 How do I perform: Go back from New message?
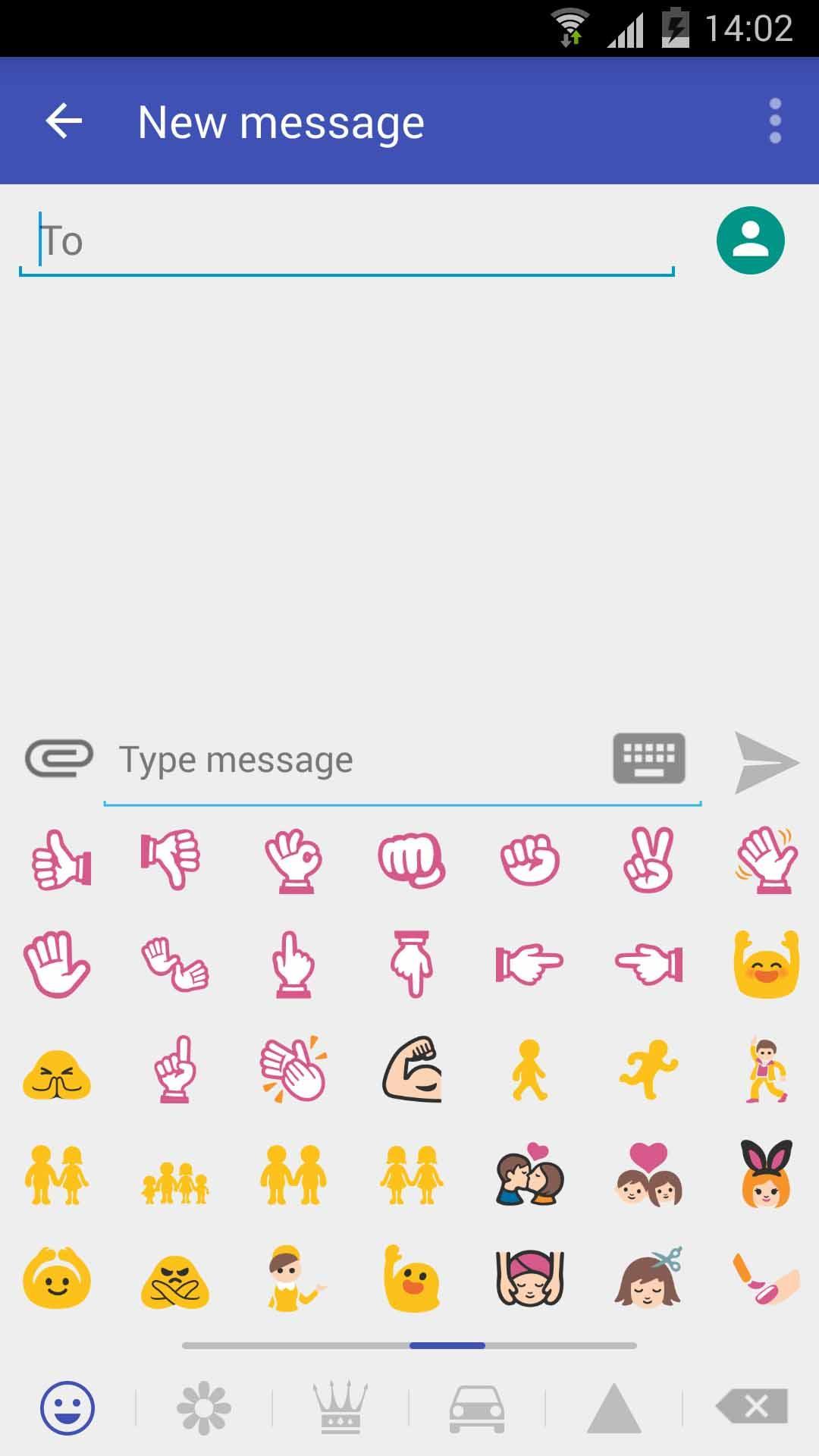(x=64, y=121)
